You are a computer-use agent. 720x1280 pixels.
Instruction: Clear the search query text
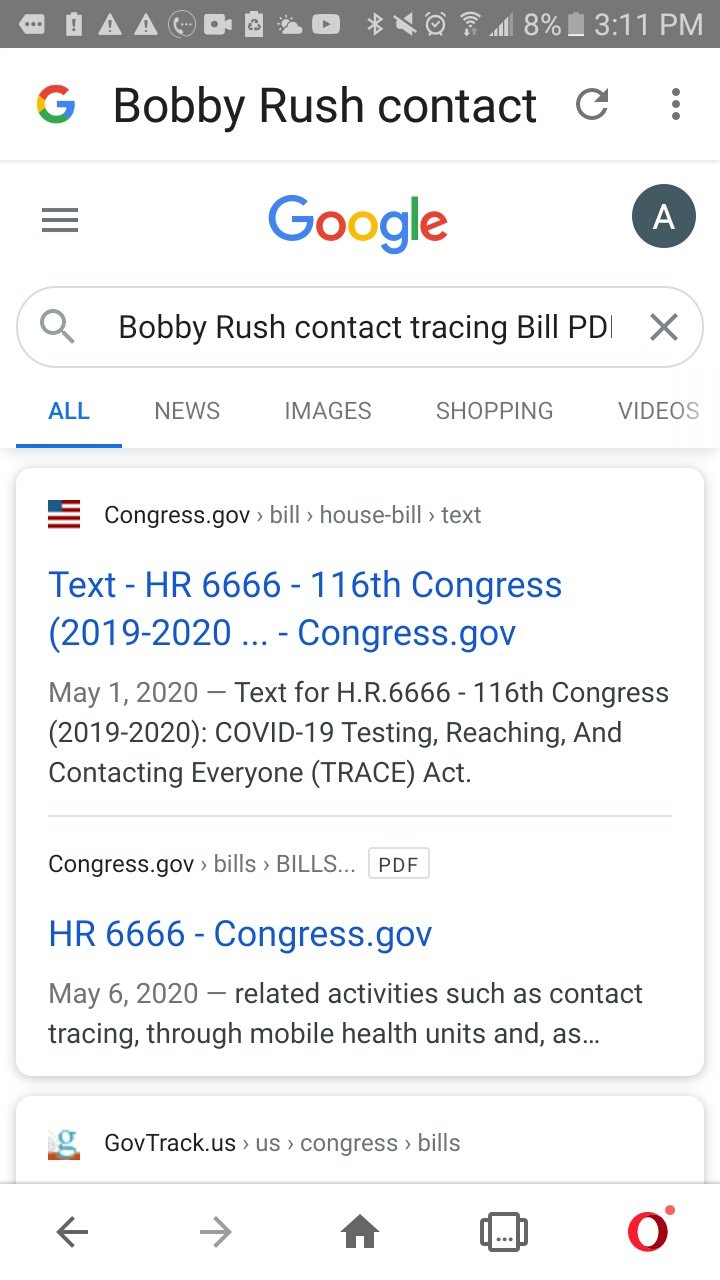pyautogui.click(x=663, y=327)
